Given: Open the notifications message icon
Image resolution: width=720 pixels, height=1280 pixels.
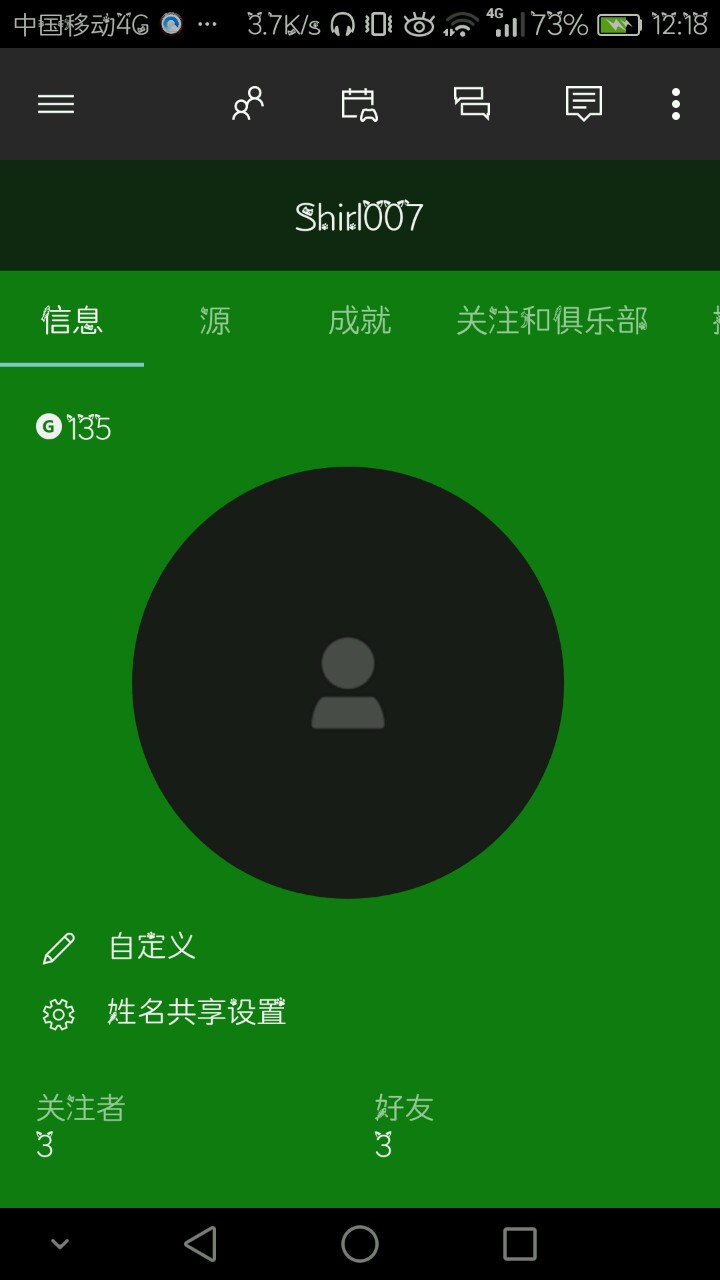Looking at the screenshot, I should point(583,104).
